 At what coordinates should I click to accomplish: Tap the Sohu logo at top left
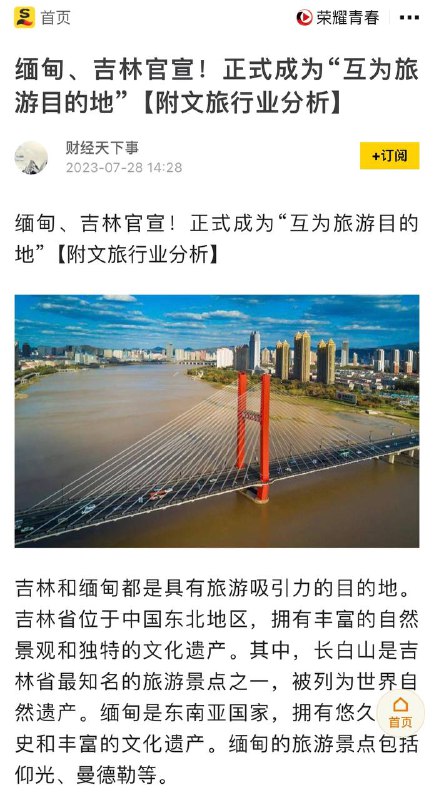coord(24,17)
